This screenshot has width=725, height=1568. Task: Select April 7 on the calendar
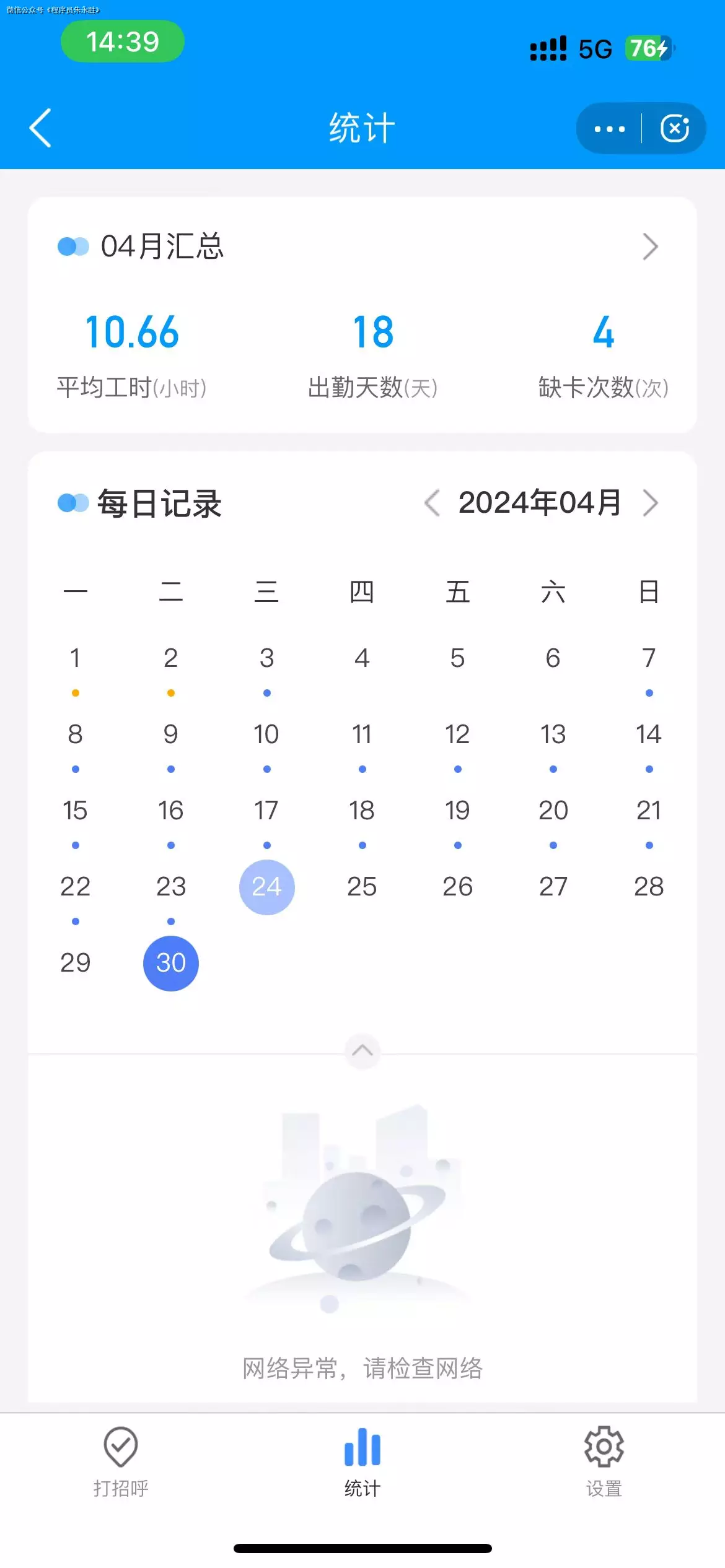[x=648, y=658]
